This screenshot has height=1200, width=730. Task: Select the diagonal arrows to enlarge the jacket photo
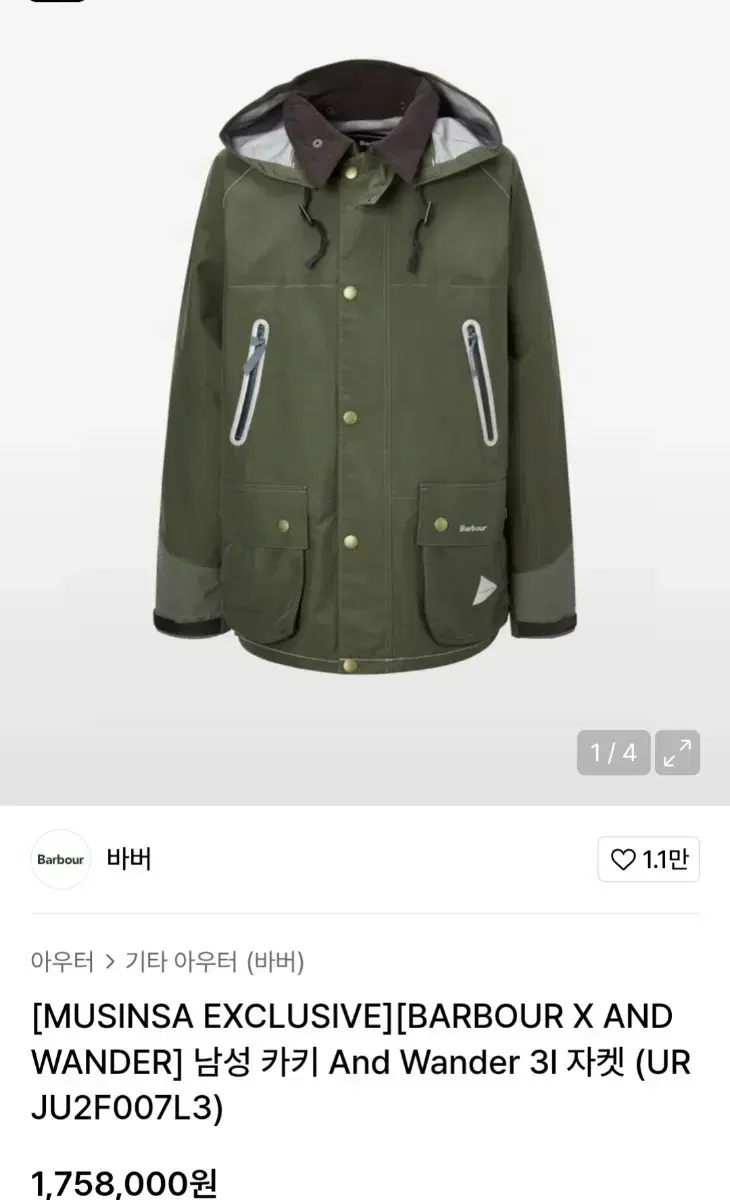coord(678,752)
